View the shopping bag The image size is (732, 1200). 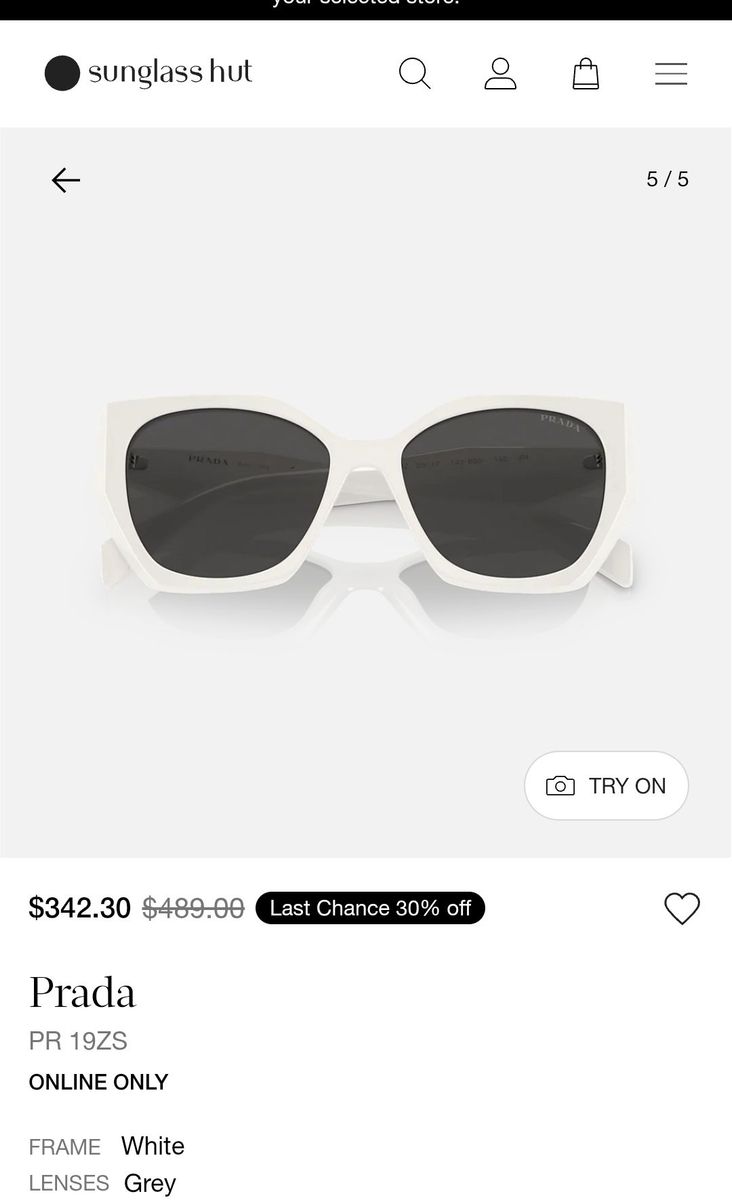(586, 73)
